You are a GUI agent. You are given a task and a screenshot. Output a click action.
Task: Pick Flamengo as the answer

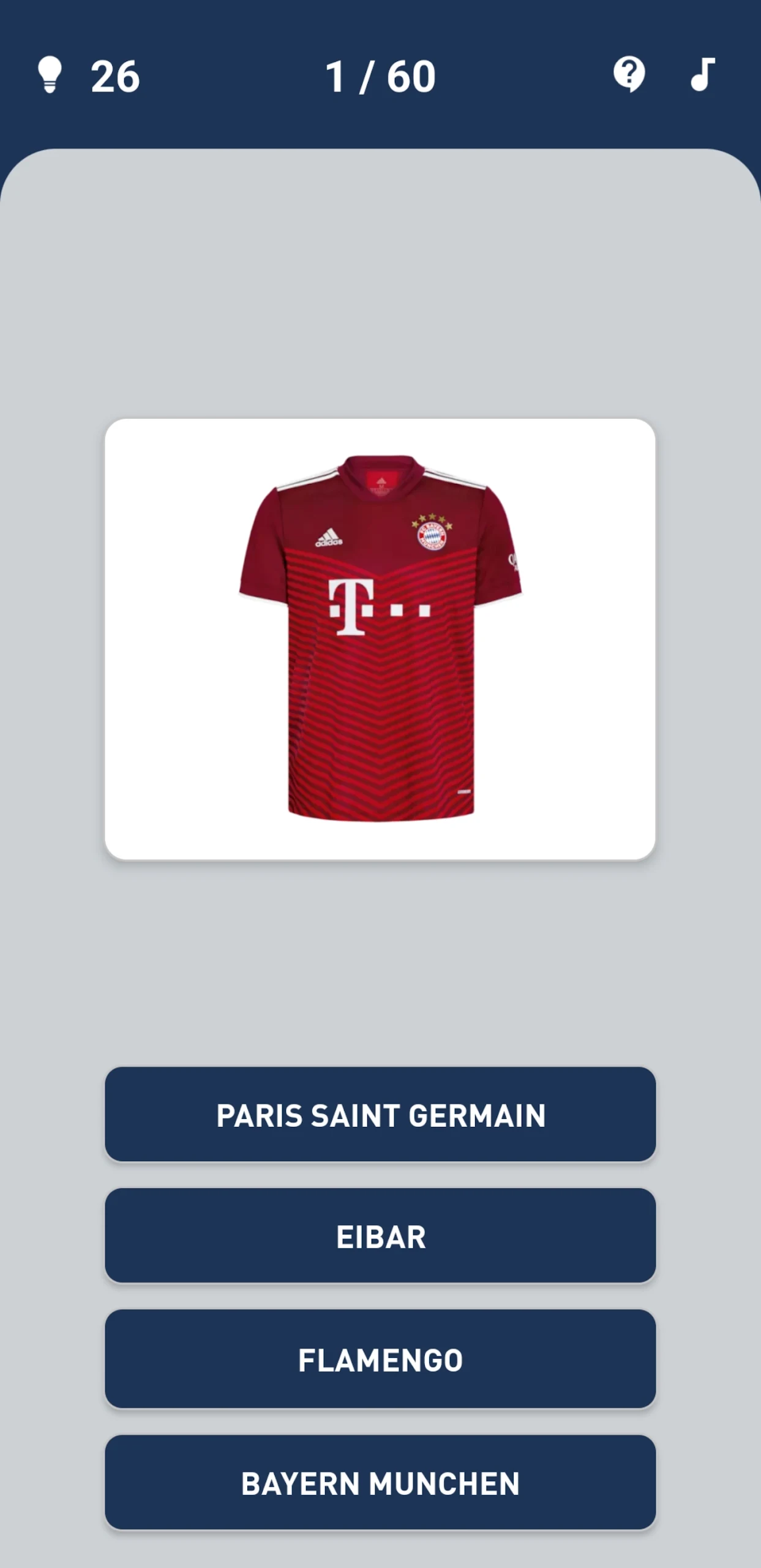380,1359
